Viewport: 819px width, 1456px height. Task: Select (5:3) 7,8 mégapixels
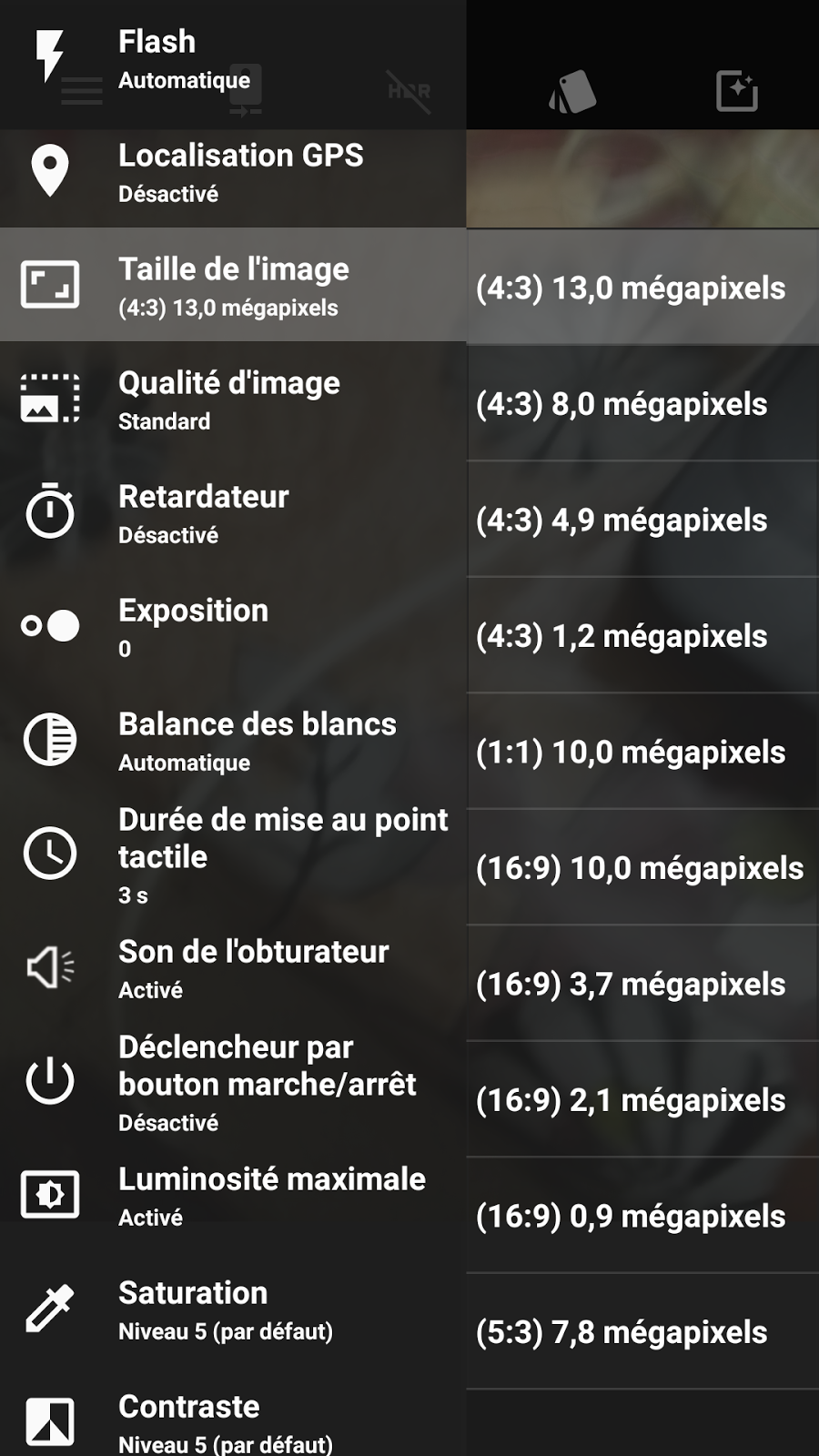pyautogui.click(x=642, y=1332)
